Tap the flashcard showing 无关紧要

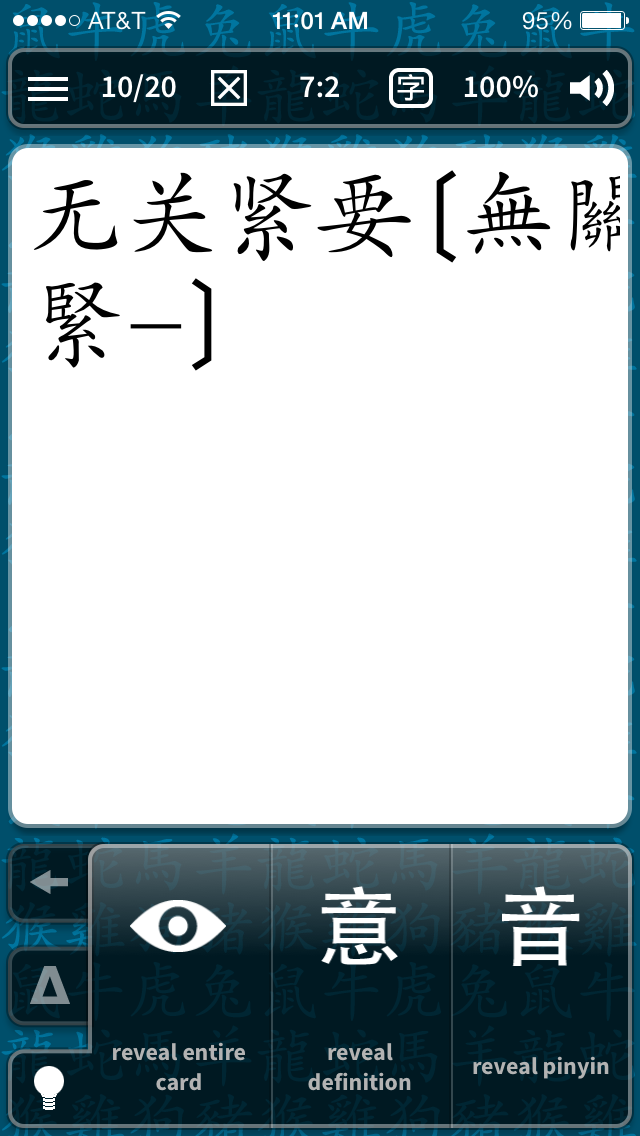[320, 485]
